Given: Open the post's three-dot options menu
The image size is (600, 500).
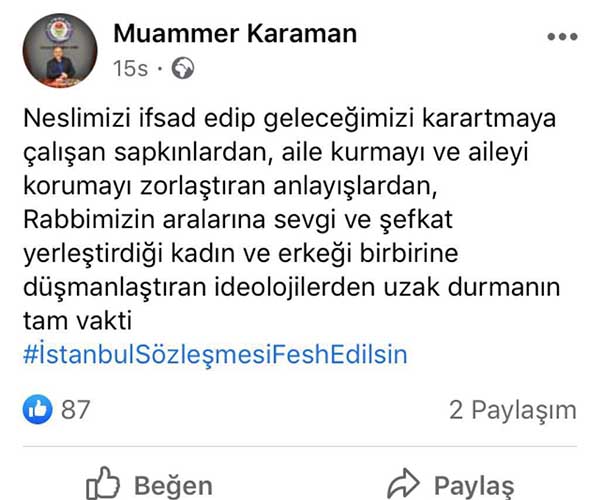Looking at the screenshot, I should pyautogui.click(x=561, y=36).
